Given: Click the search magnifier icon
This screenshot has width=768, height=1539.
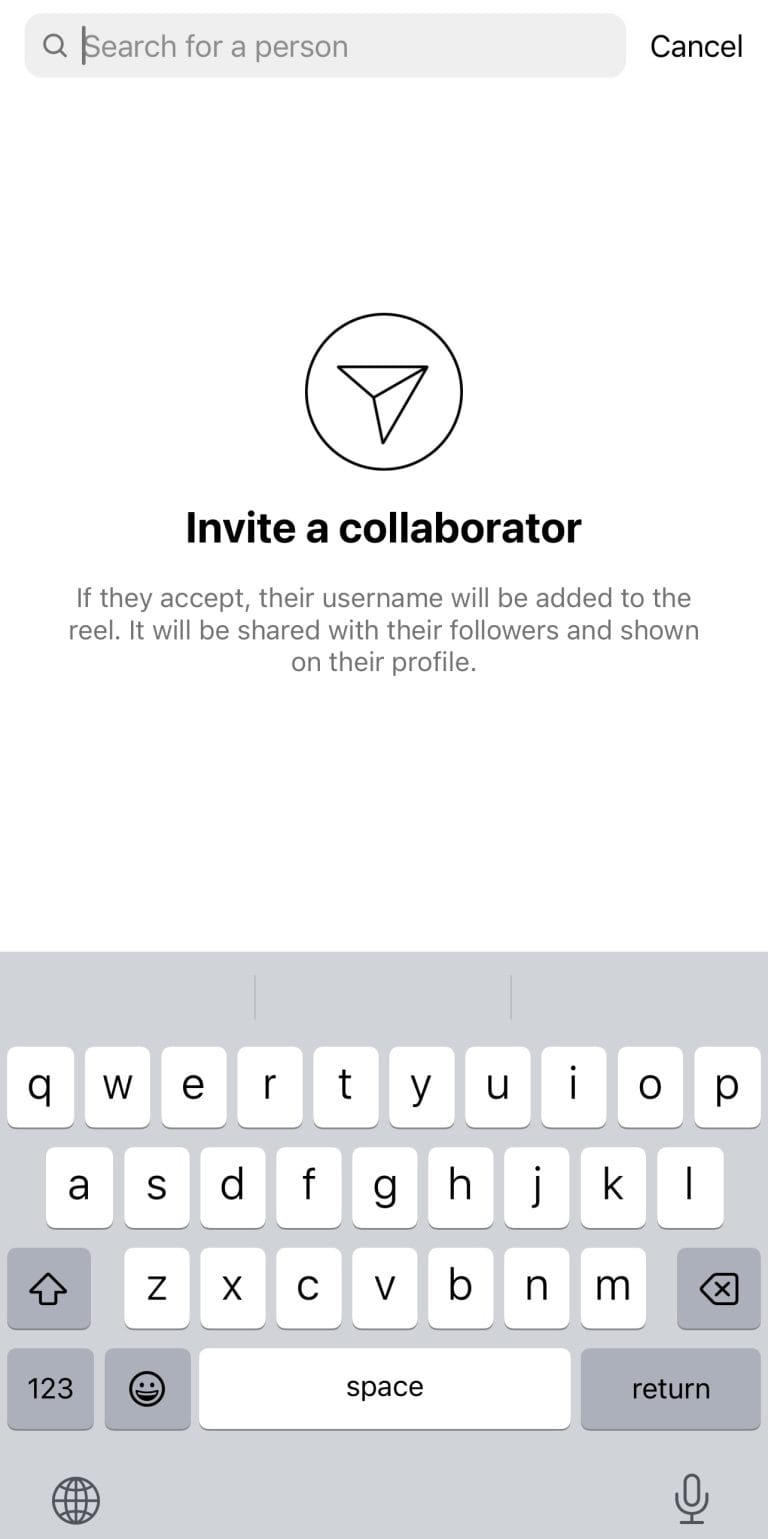Looking at the screenshot, I should point(55,46).
